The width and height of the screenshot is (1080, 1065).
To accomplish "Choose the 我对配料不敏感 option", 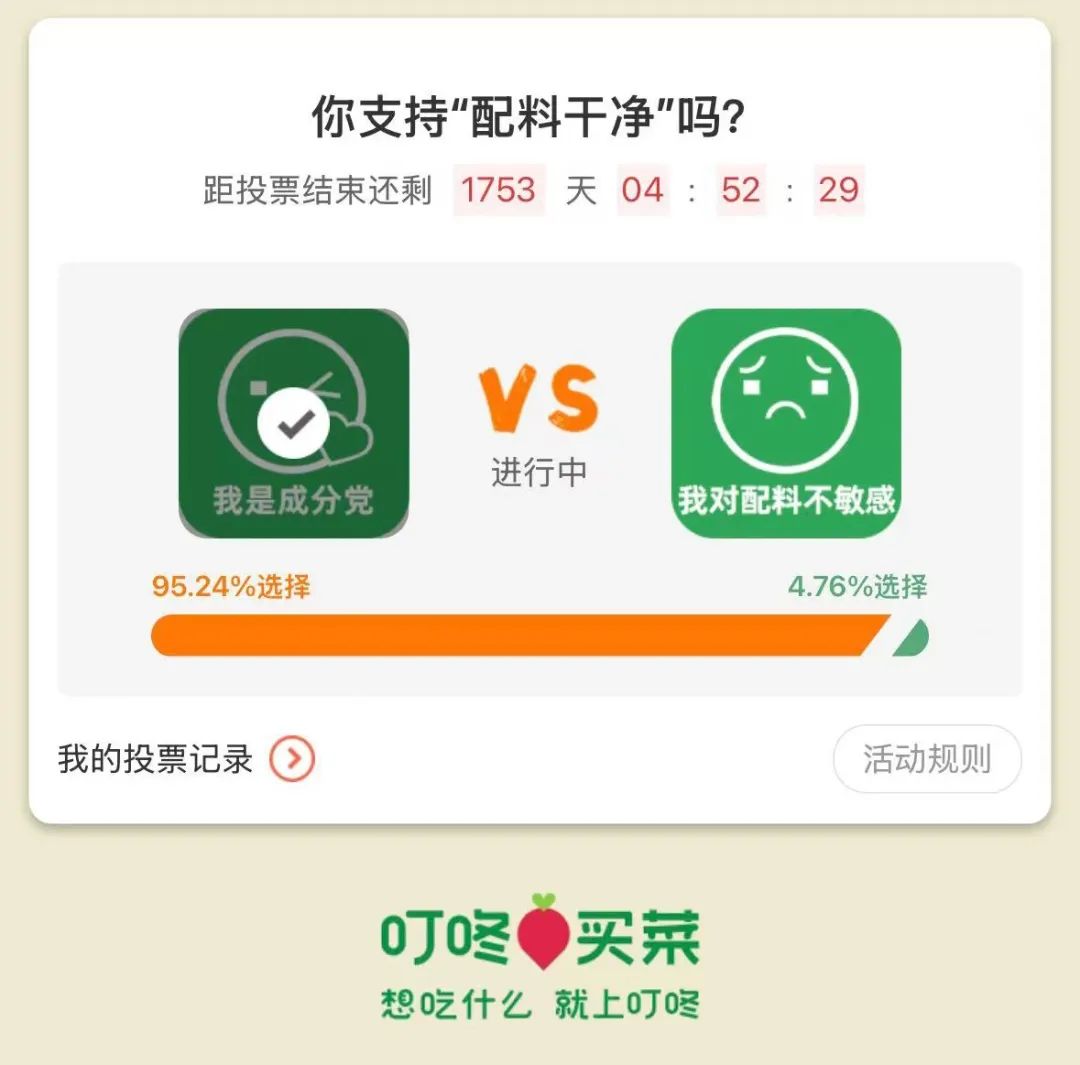I will (786, 423).
